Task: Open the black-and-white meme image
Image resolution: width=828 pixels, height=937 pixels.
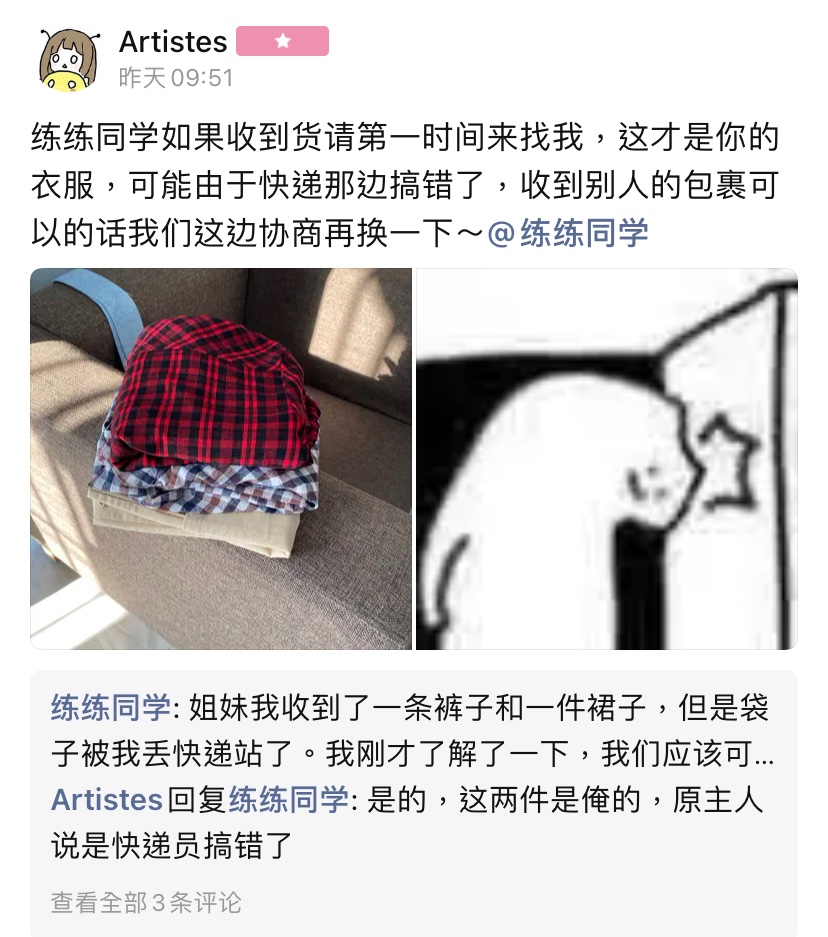Action: [x=607, y=459]
